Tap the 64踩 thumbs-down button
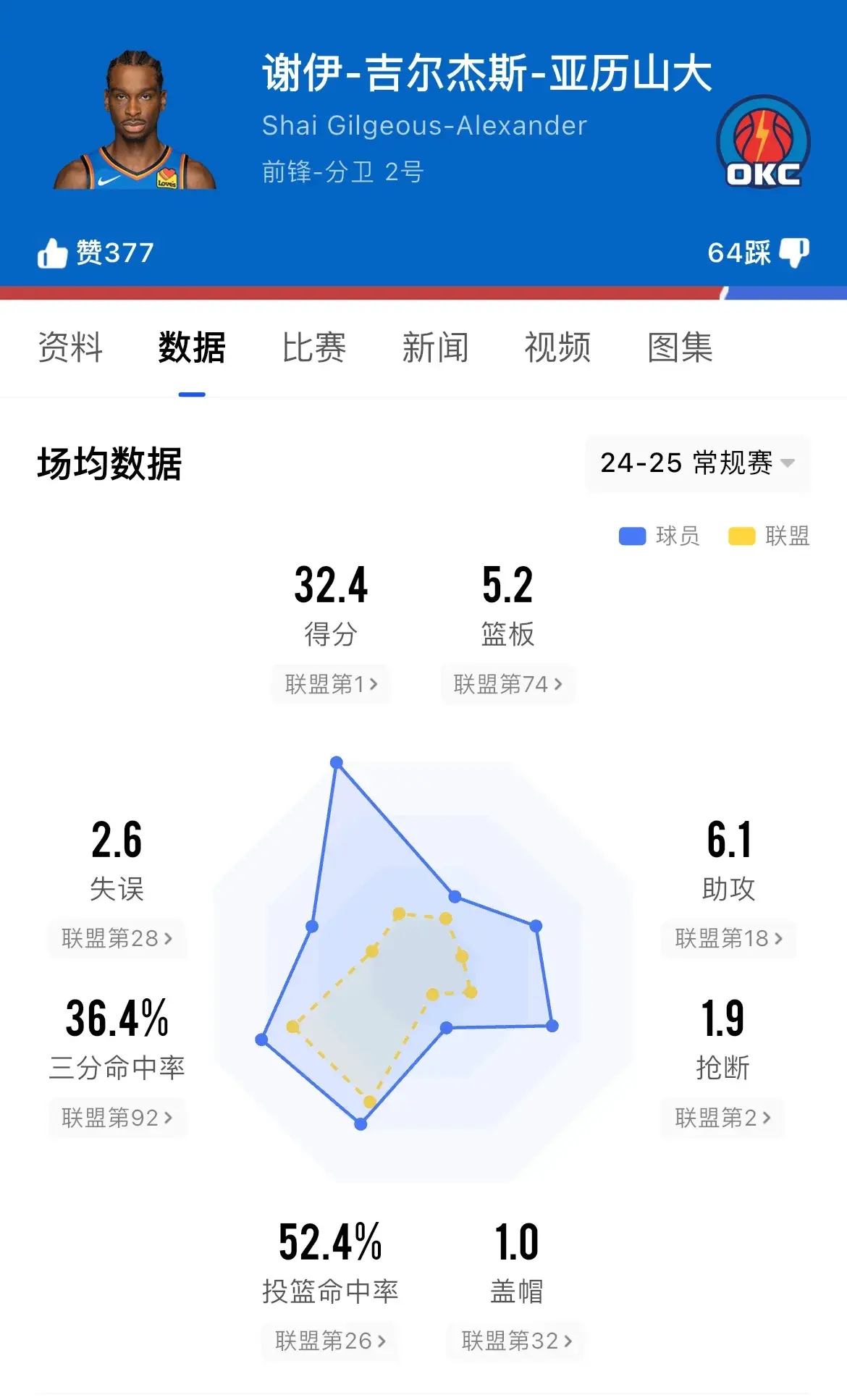 758,253
